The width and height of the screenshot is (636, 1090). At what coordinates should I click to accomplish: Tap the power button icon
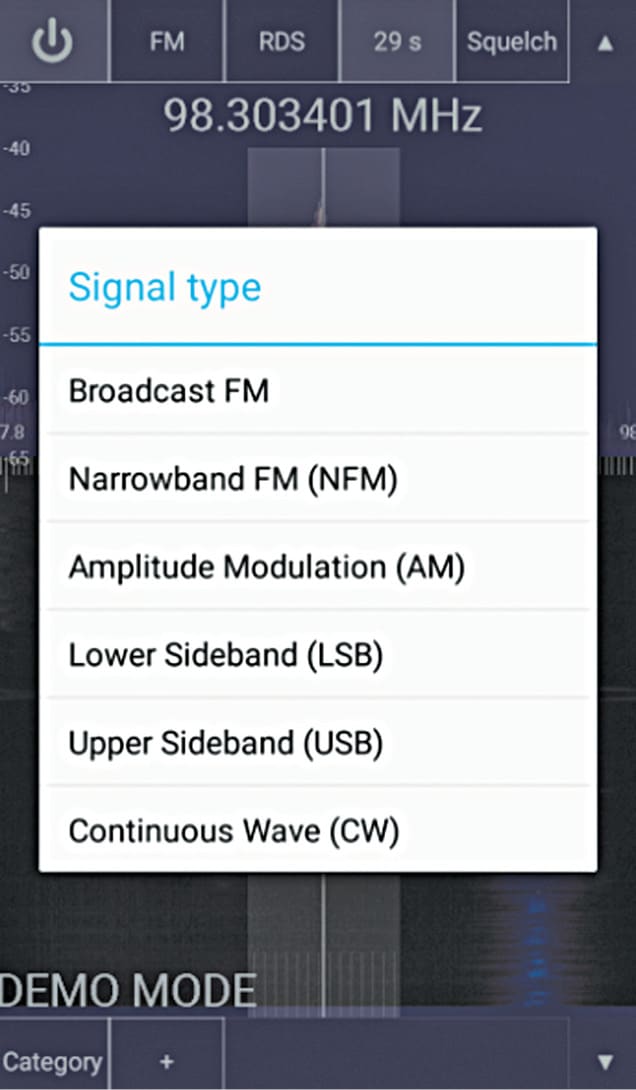coord(53,41)
